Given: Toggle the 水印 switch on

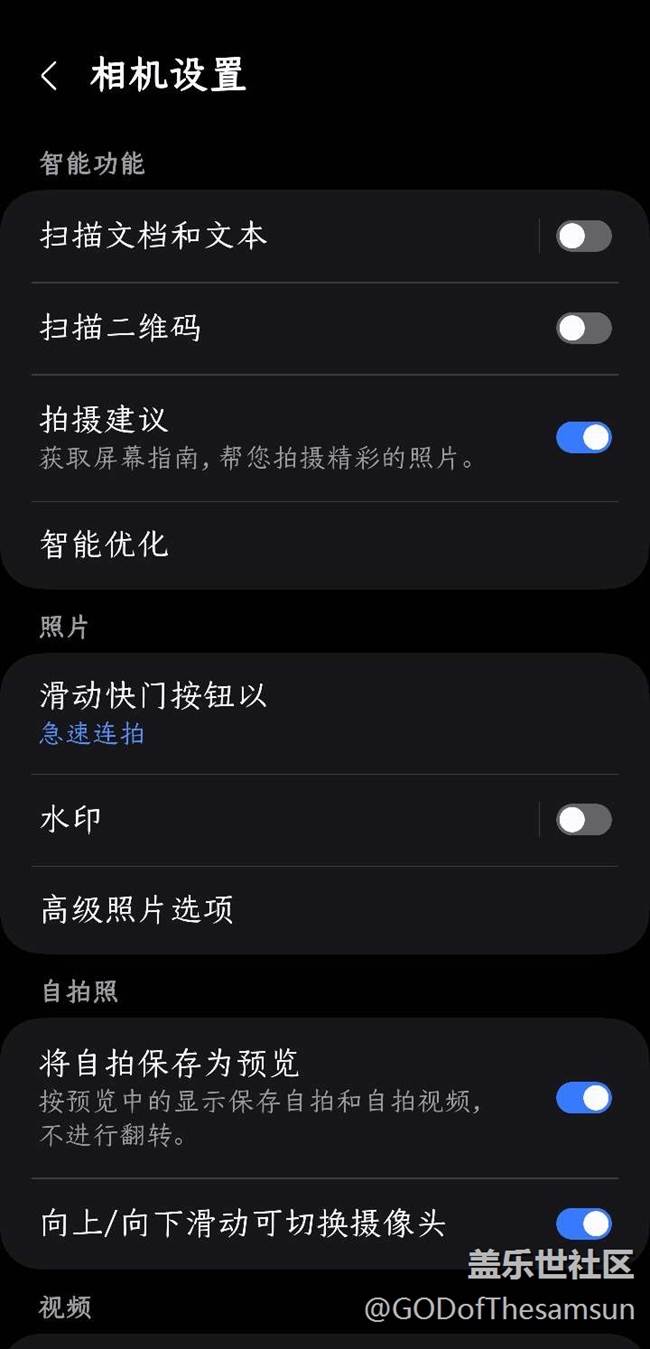Looking at the screenshot, I should pos(584,820).
